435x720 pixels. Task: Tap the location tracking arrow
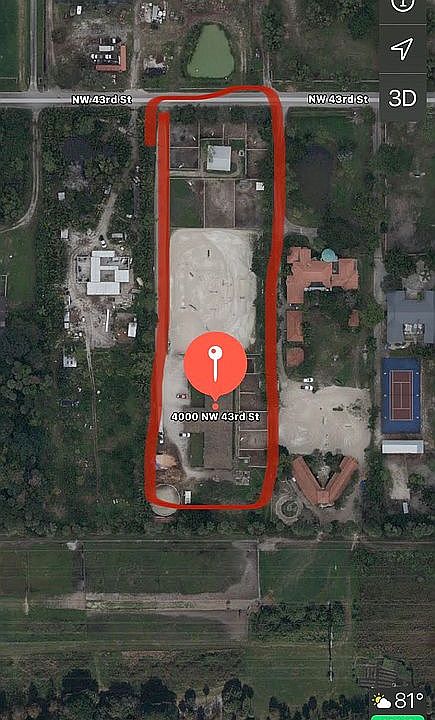tap(402, 48)
